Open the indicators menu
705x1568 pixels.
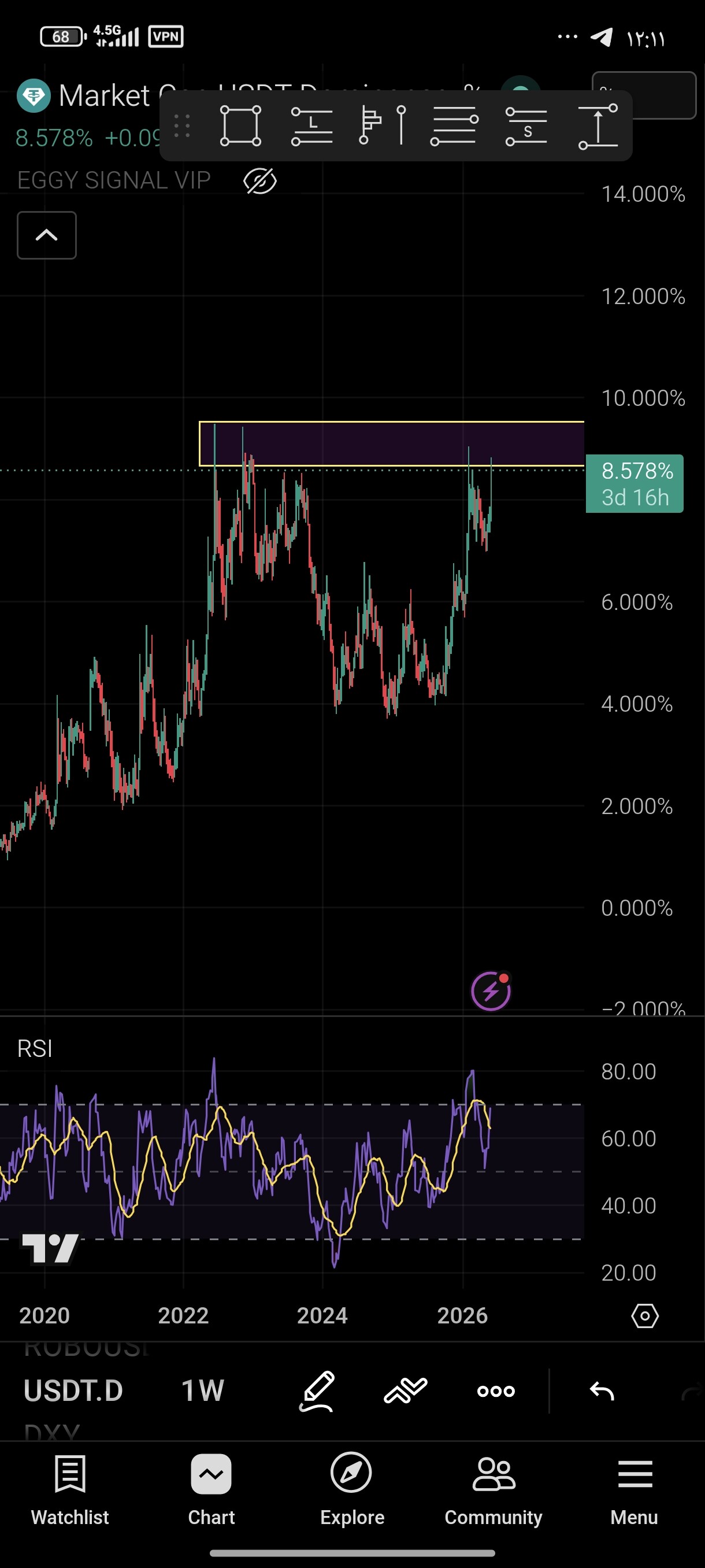pos(405,1391)
